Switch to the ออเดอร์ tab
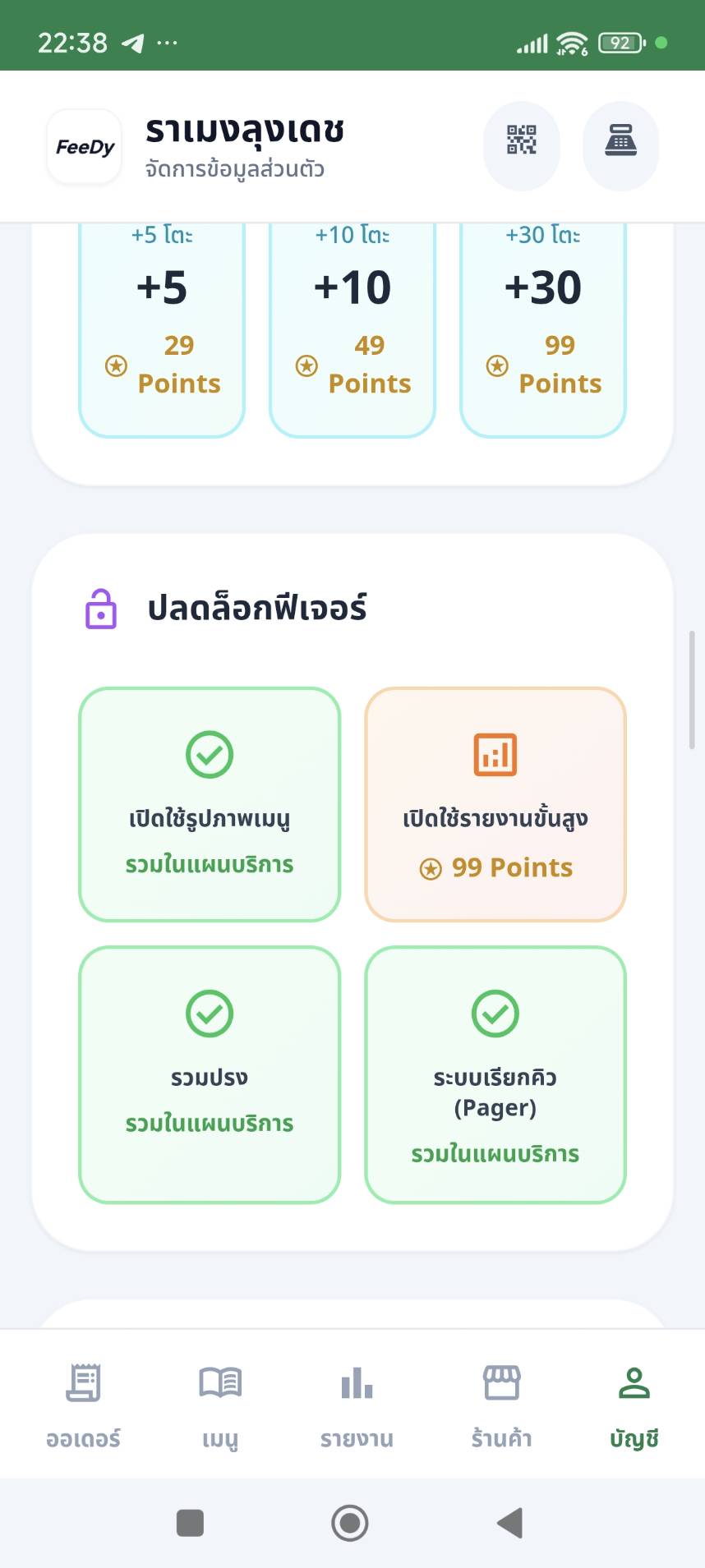The width and height of the screenshot is (705, 1568). tap(83, 1403)
